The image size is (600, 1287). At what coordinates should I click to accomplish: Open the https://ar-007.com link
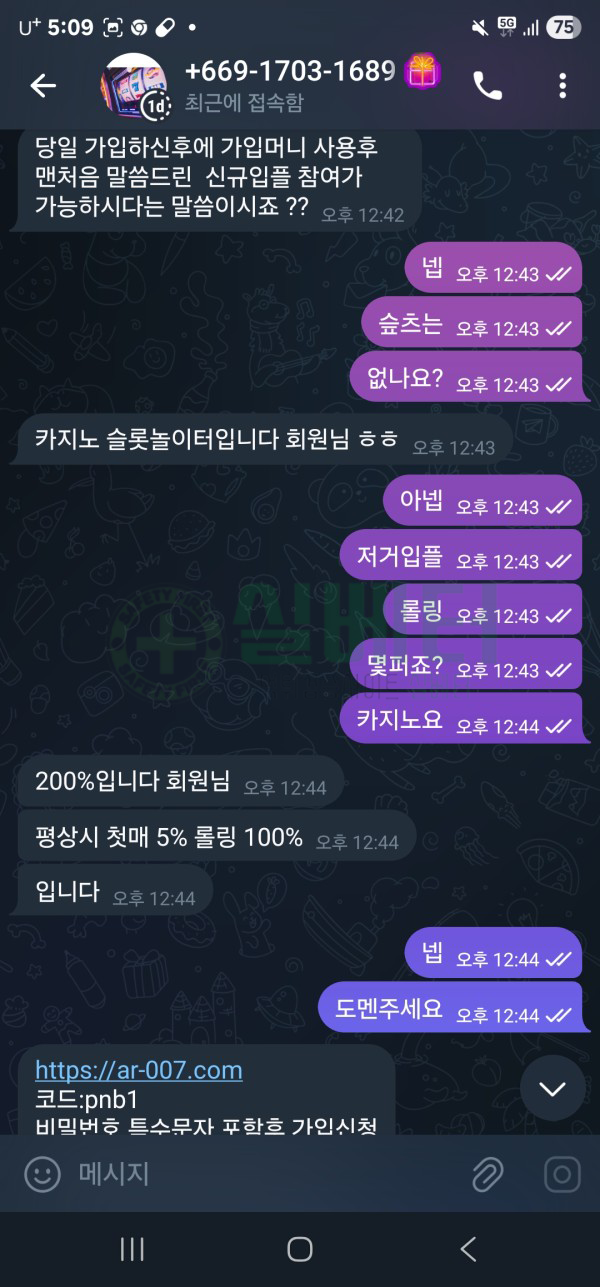(139, 1070)
